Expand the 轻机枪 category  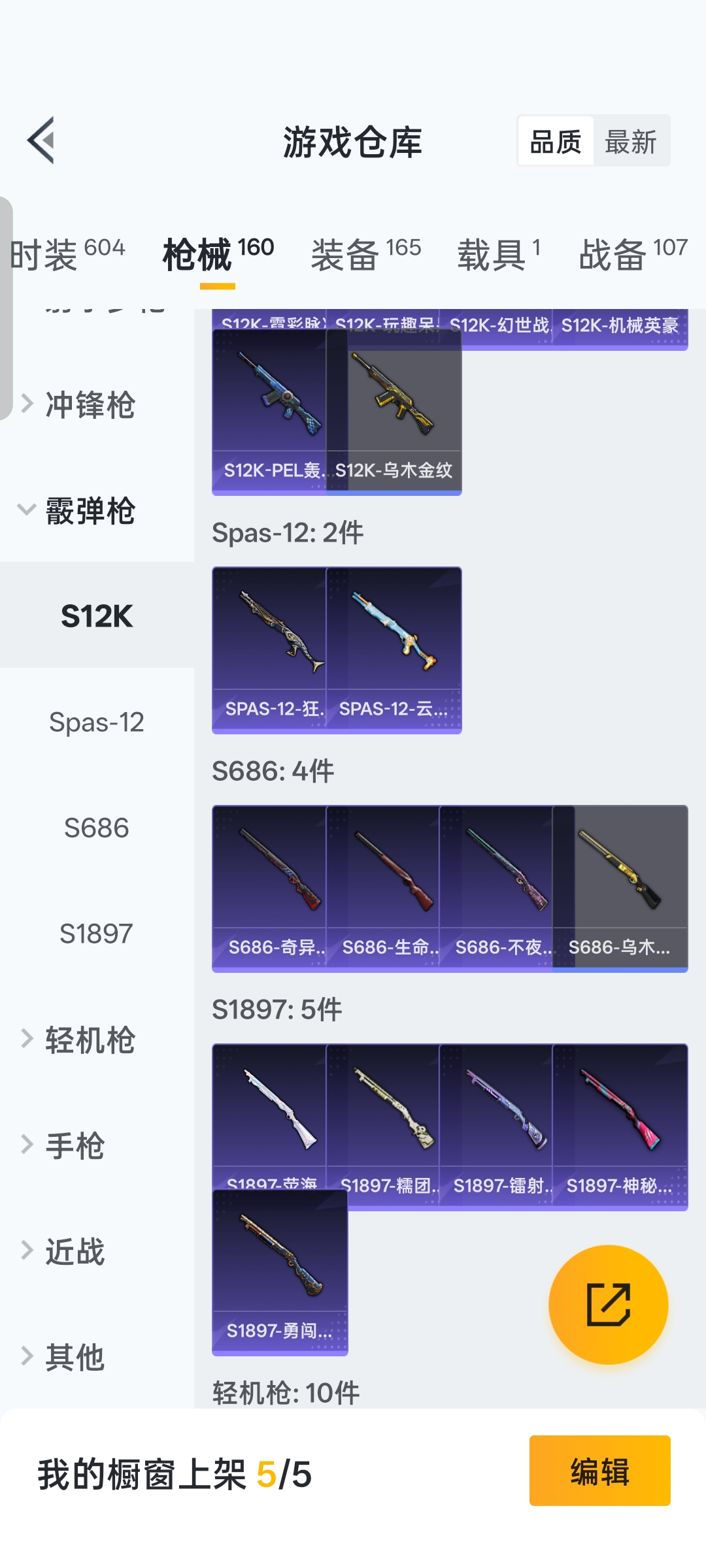tap(90, 1039)
